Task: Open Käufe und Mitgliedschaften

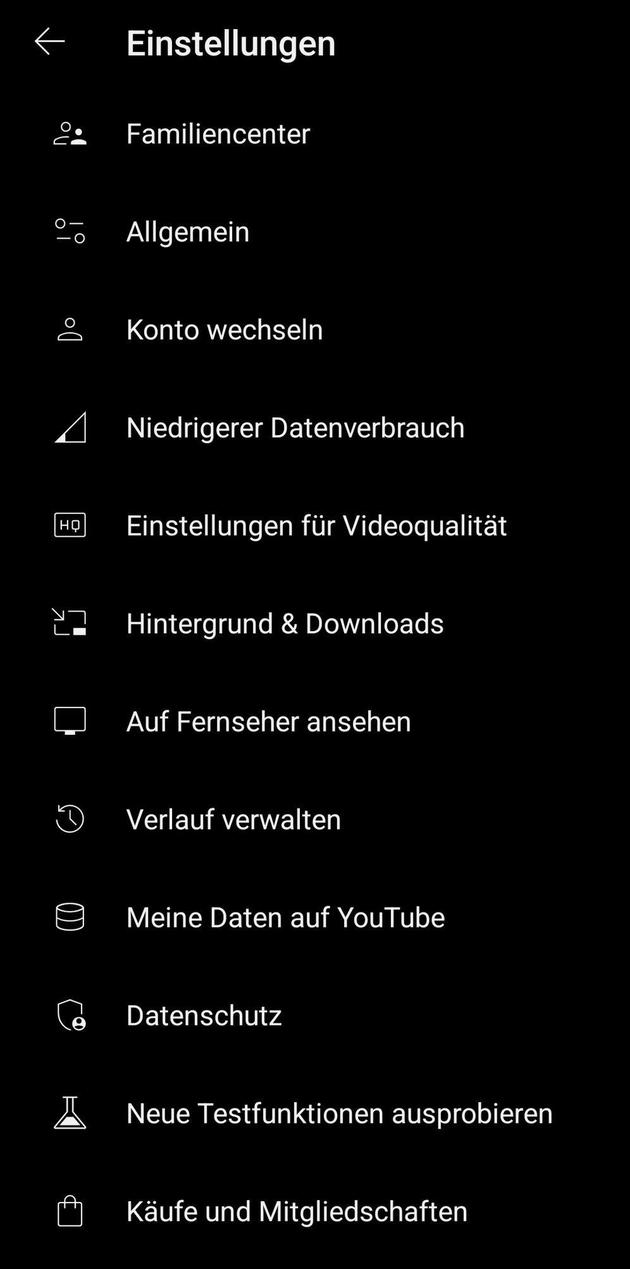Action: [315, 1212]
